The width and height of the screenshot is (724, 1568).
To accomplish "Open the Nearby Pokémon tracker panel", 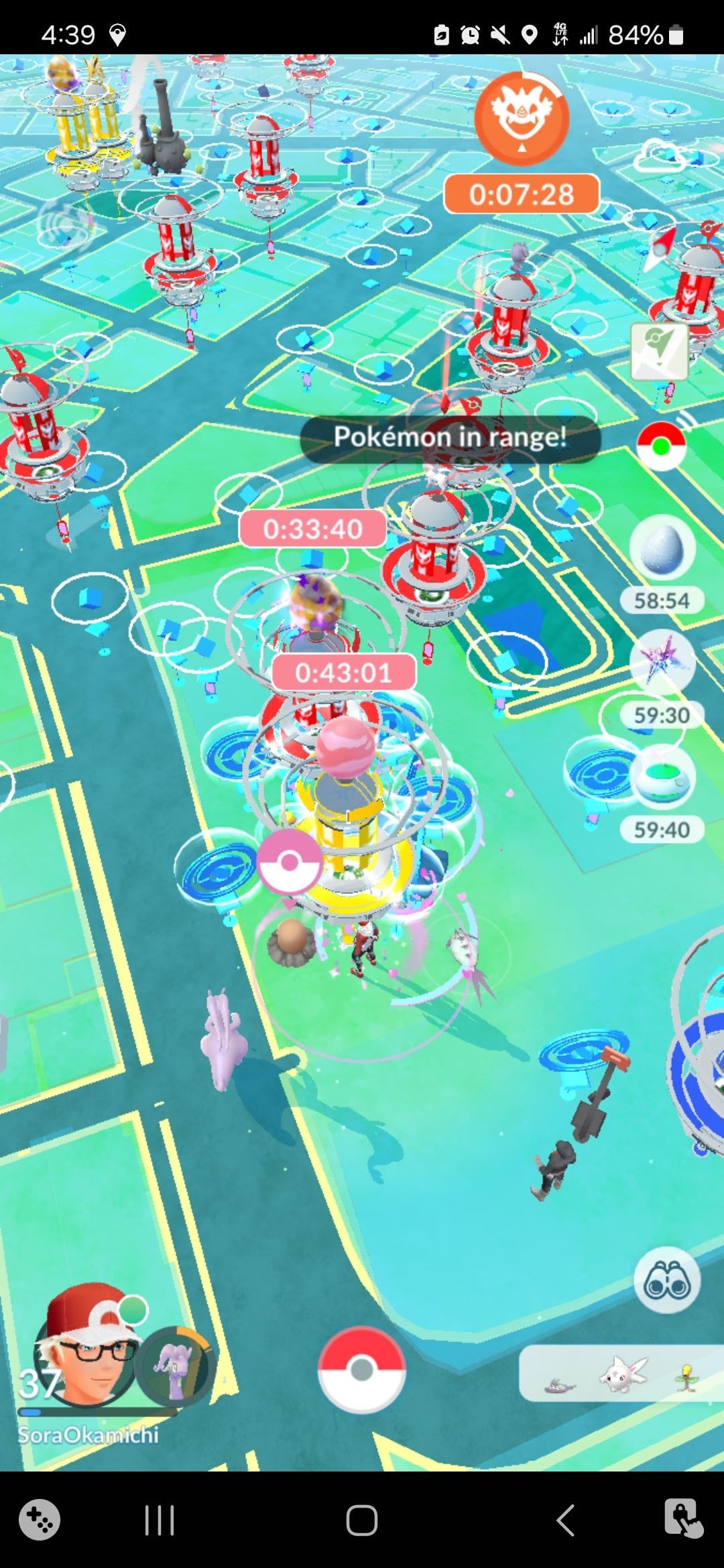I will tap(620, 1374).
